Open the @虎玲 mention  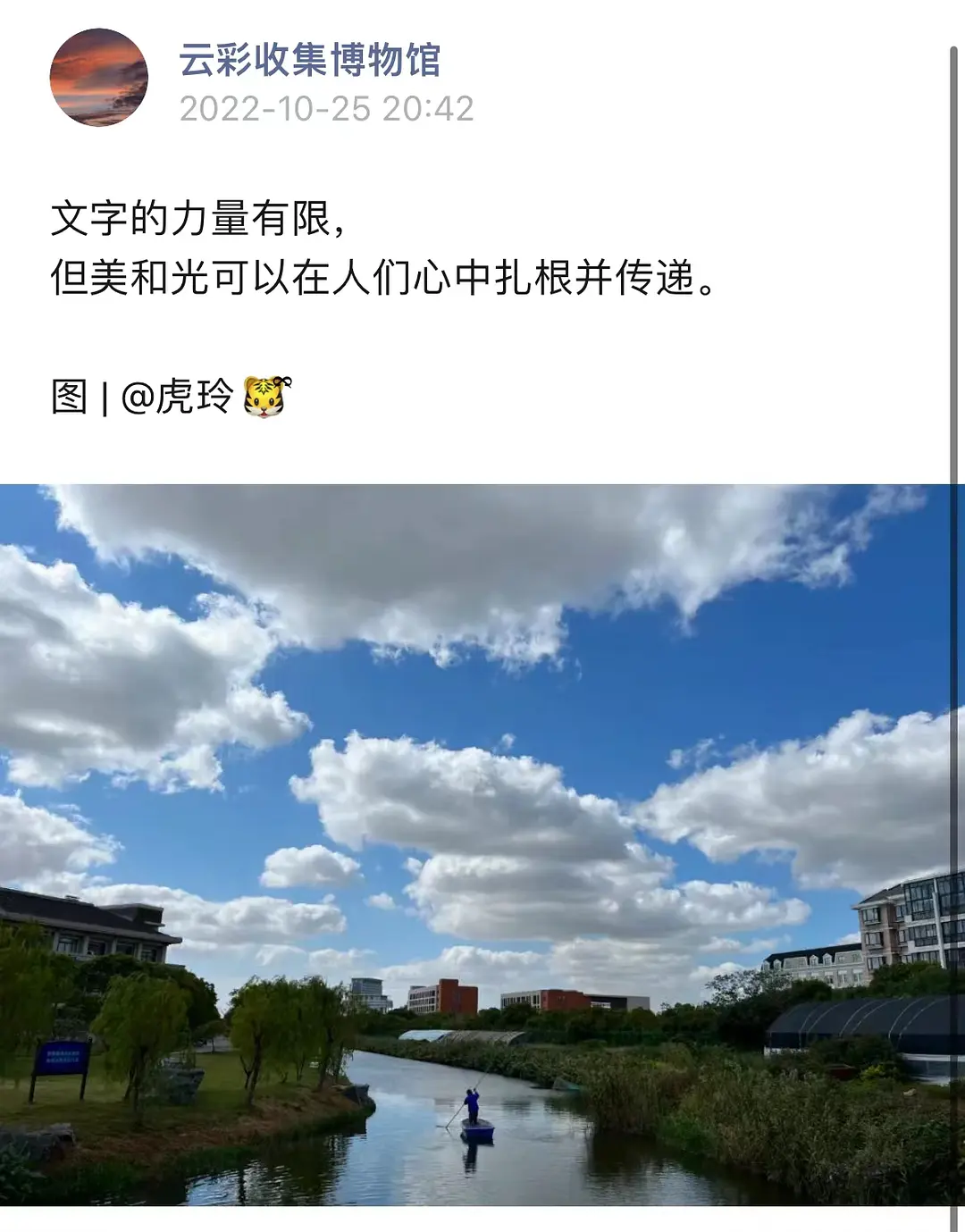pos(177,396)
